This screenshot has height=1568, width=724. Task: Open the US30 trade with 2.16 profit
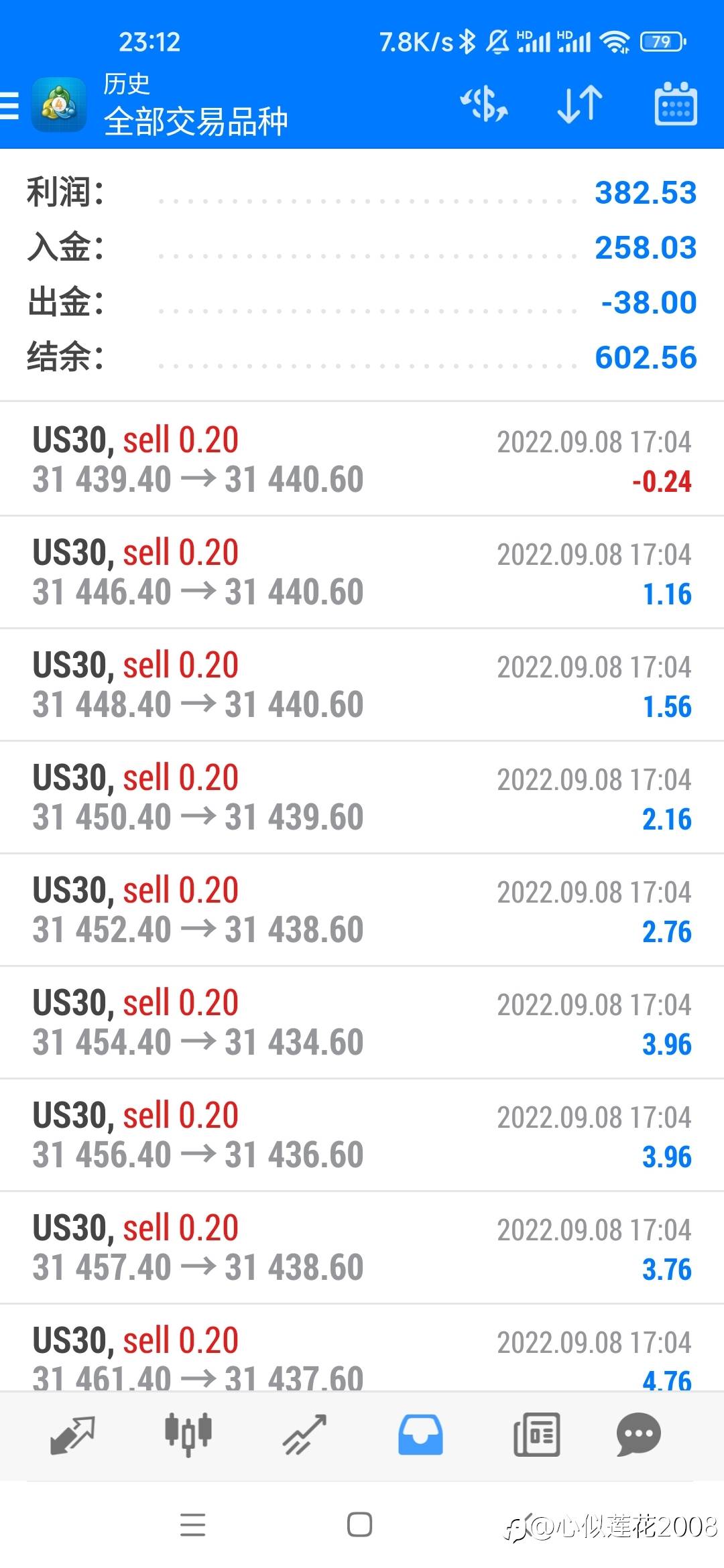click(x=362, y=797)
